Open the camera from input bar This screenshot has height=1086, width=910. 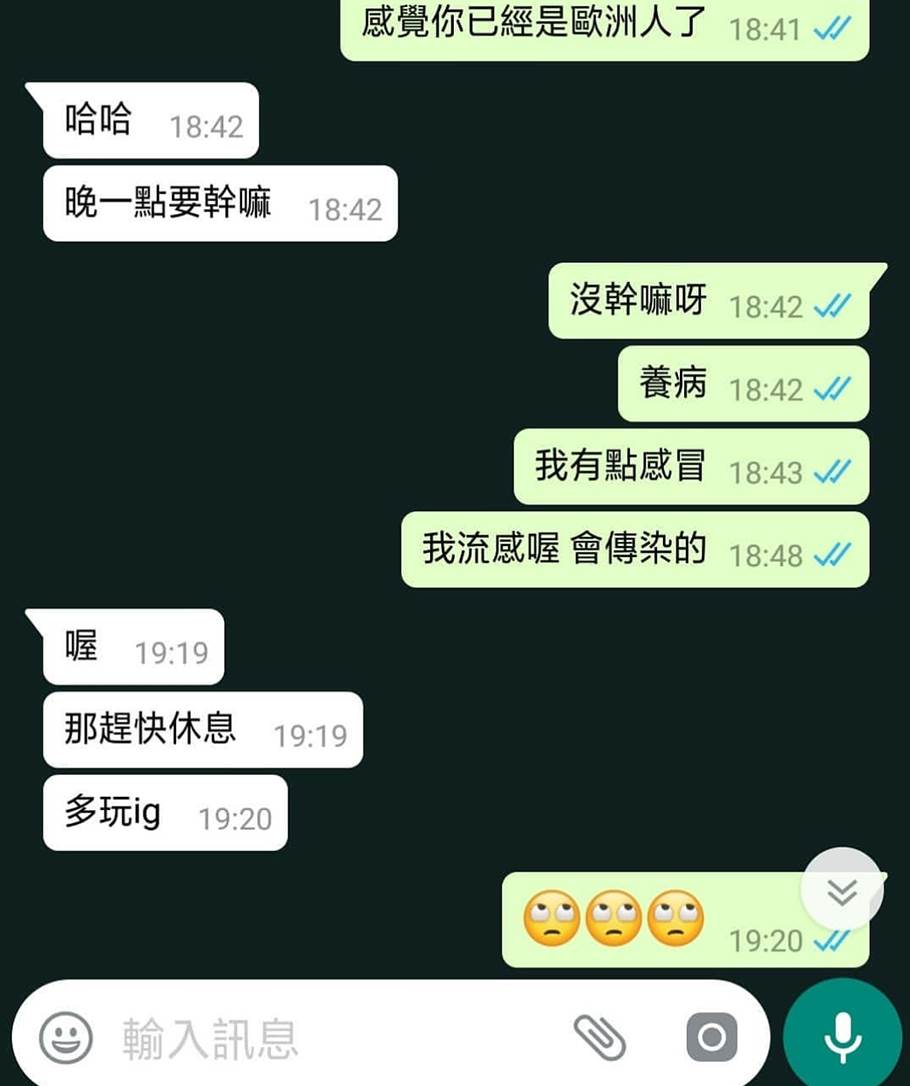pos(711,1038)
